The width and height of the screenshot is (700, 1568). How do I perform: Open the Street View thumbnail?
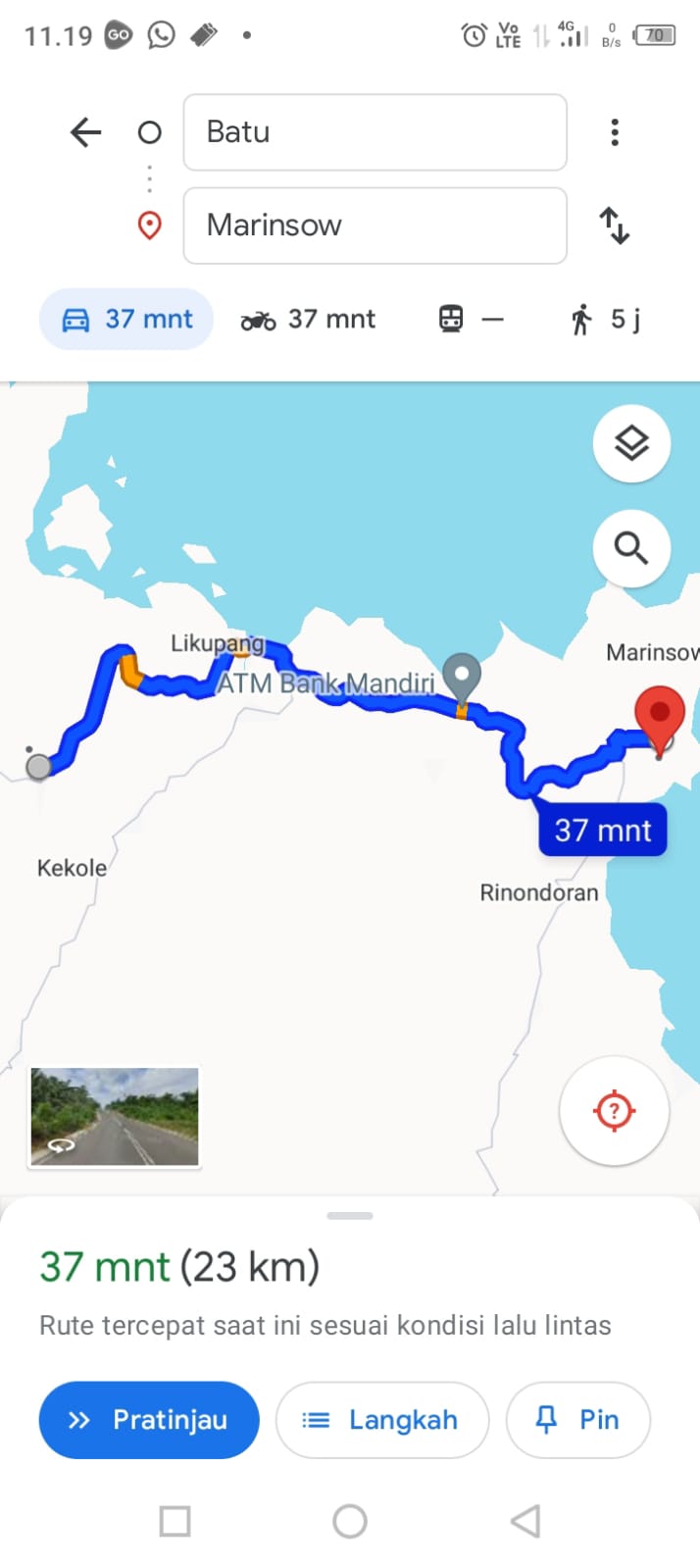click(115, 1117)
